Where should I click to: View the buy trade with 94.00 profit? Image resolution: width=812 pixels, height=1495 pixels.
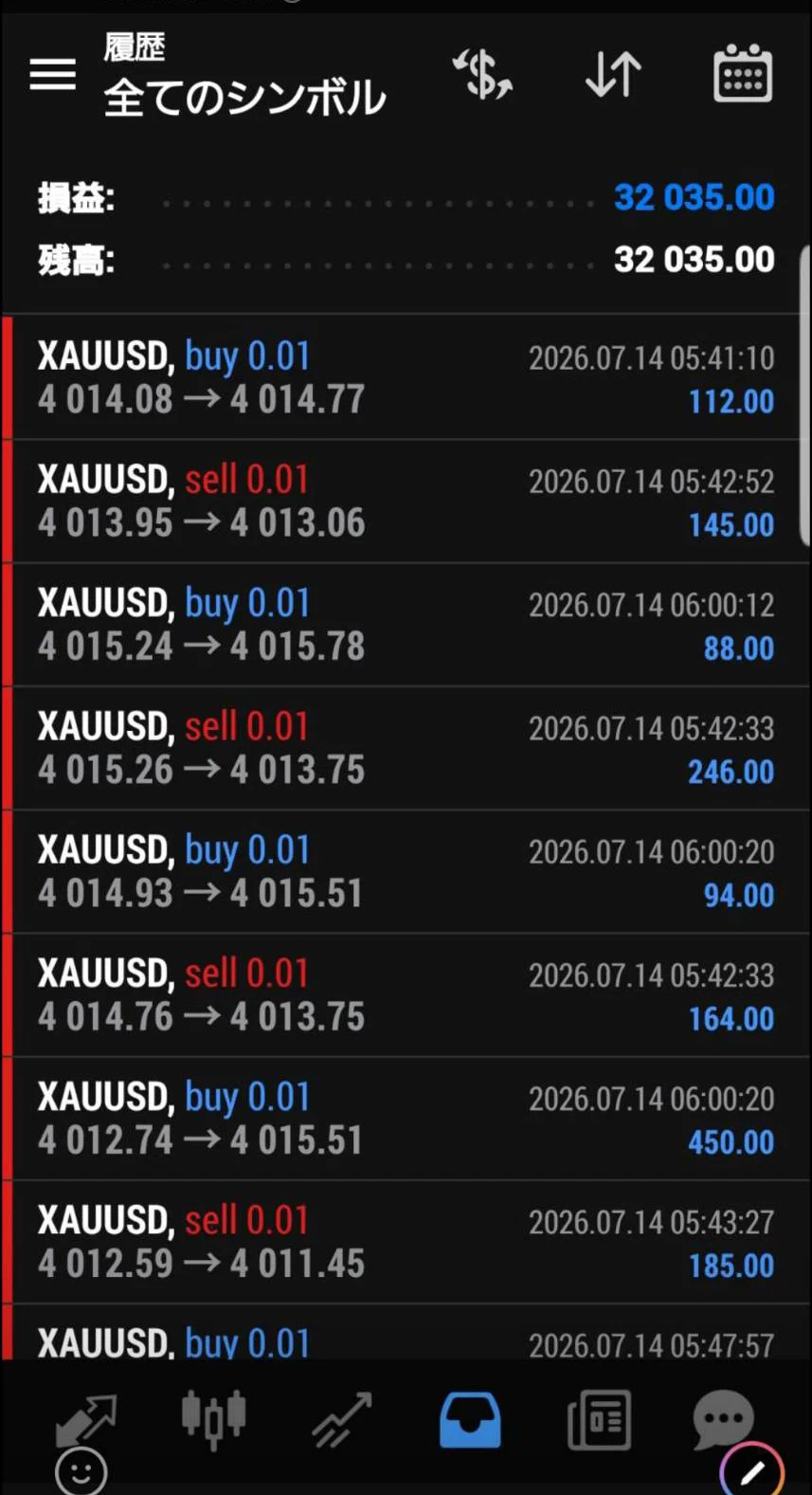[406, 871]
